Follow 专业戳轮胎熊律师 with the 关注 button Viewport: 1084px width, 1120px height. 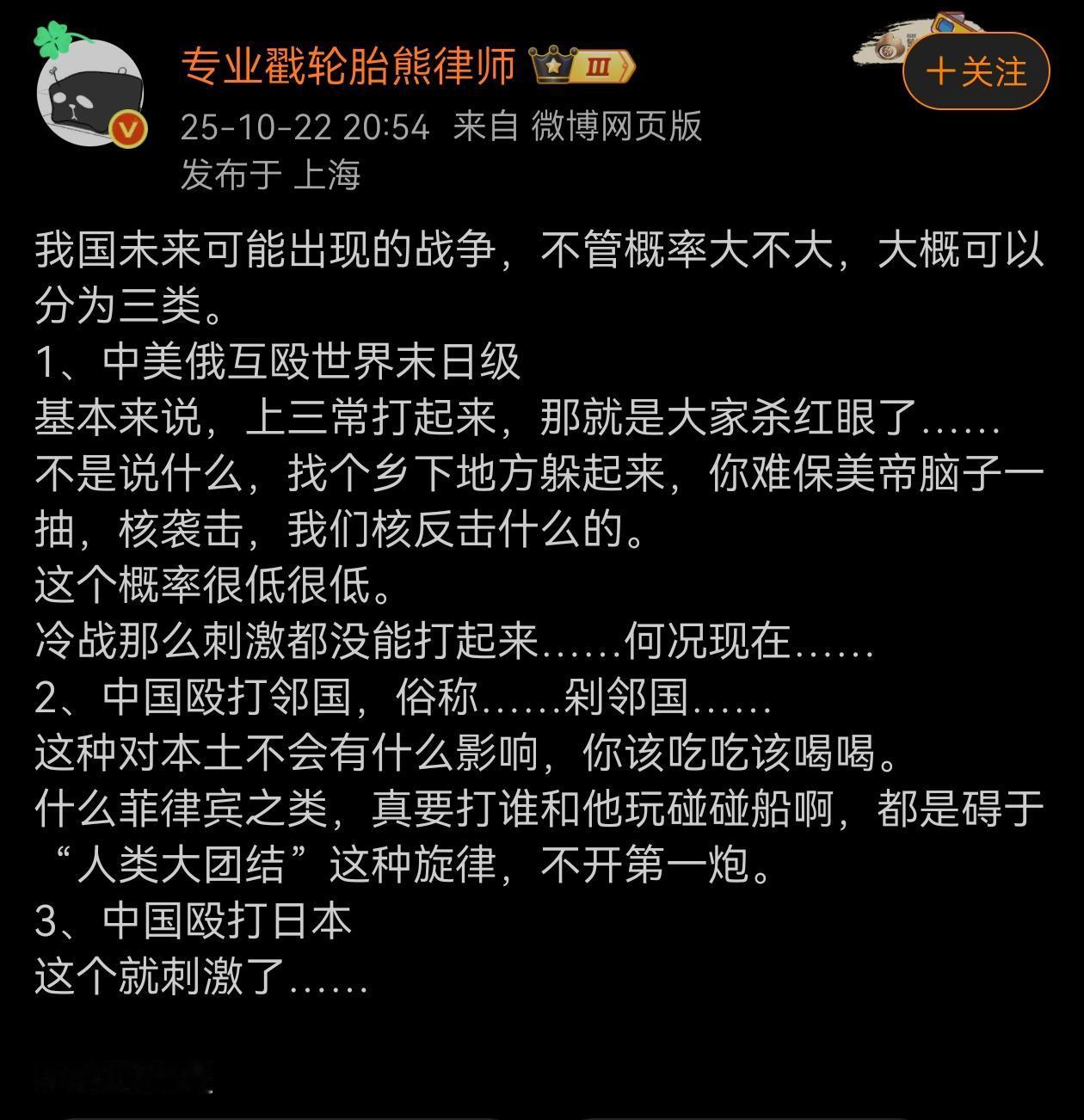coord(976,71)
